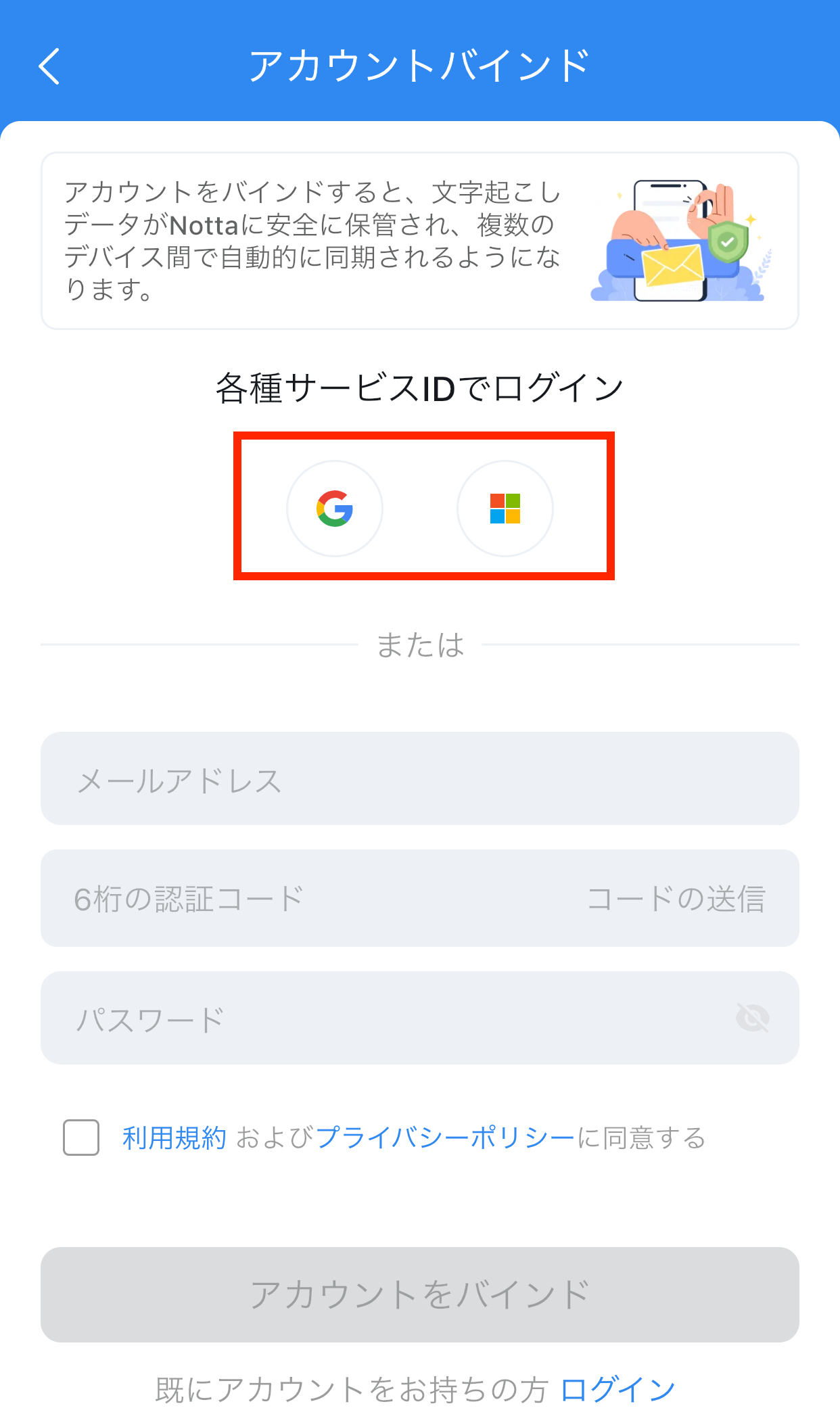
Task: Go back using the header arrow
Action: pyautogui.click(x=49, y=66)
